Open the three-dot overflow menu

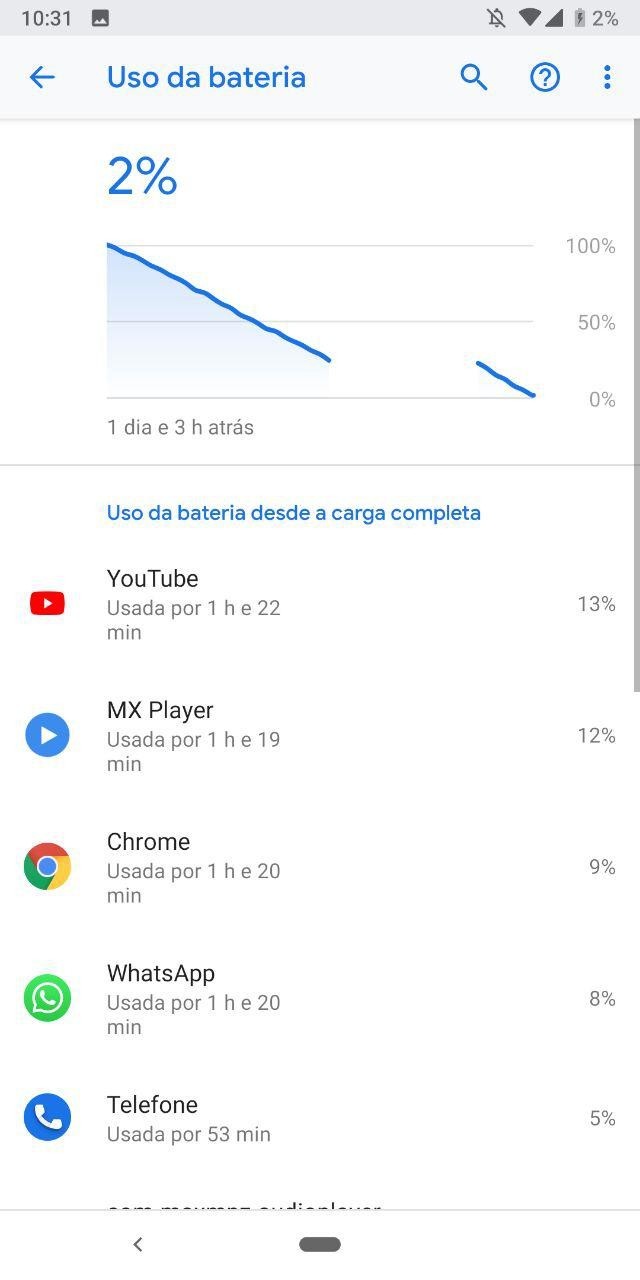(x=607, y=77)
